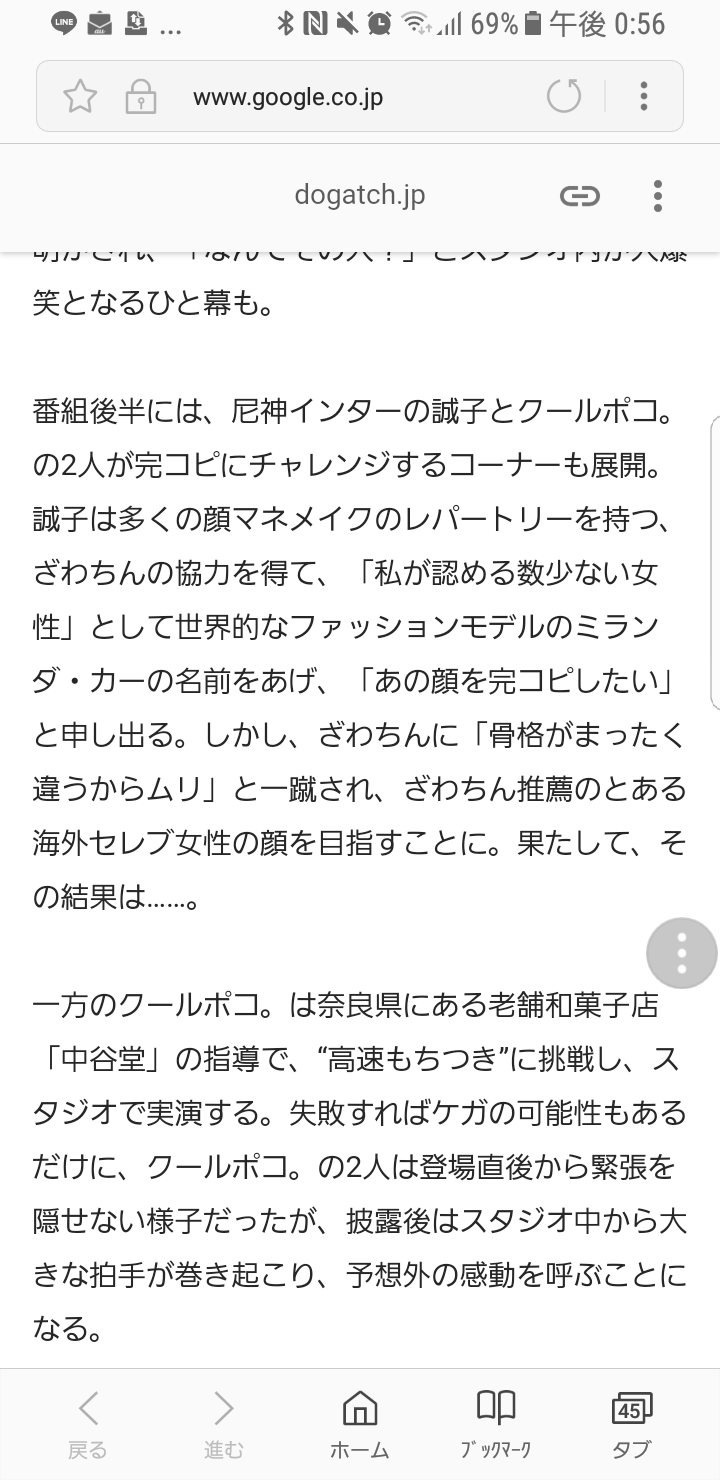
Task: Go to the ホーム home page
Action: (x=360, y=1424)
